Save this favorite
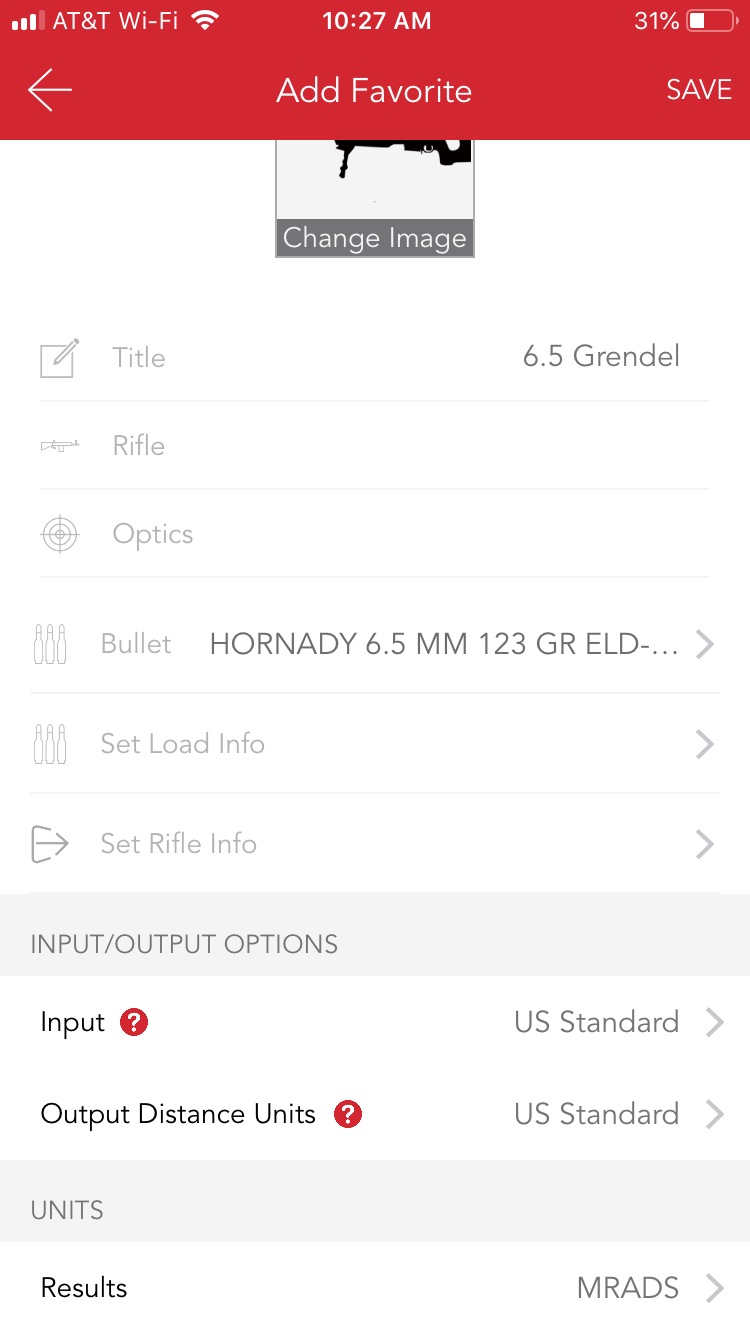The image size is (750, 1334). 699,90
